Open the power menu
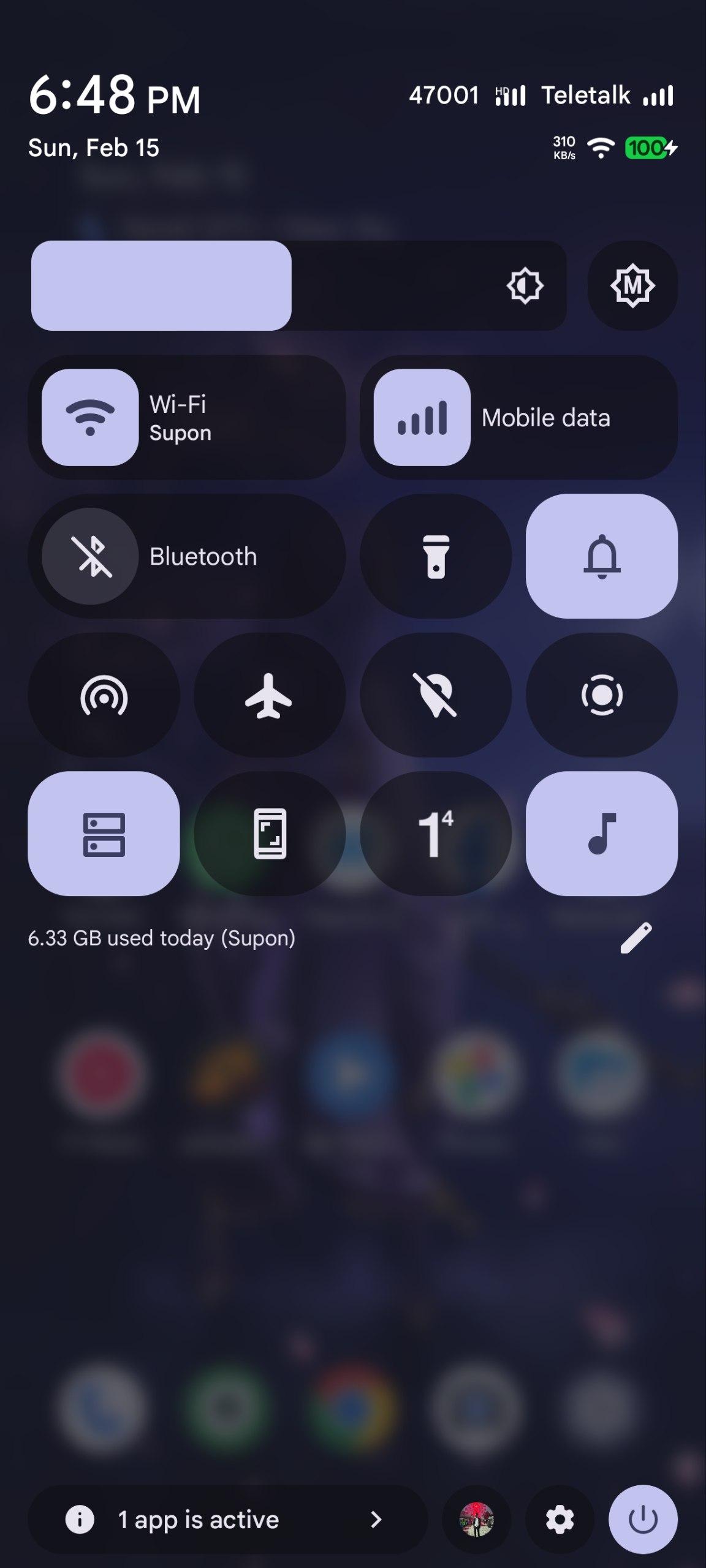 tap(643, 1520)
